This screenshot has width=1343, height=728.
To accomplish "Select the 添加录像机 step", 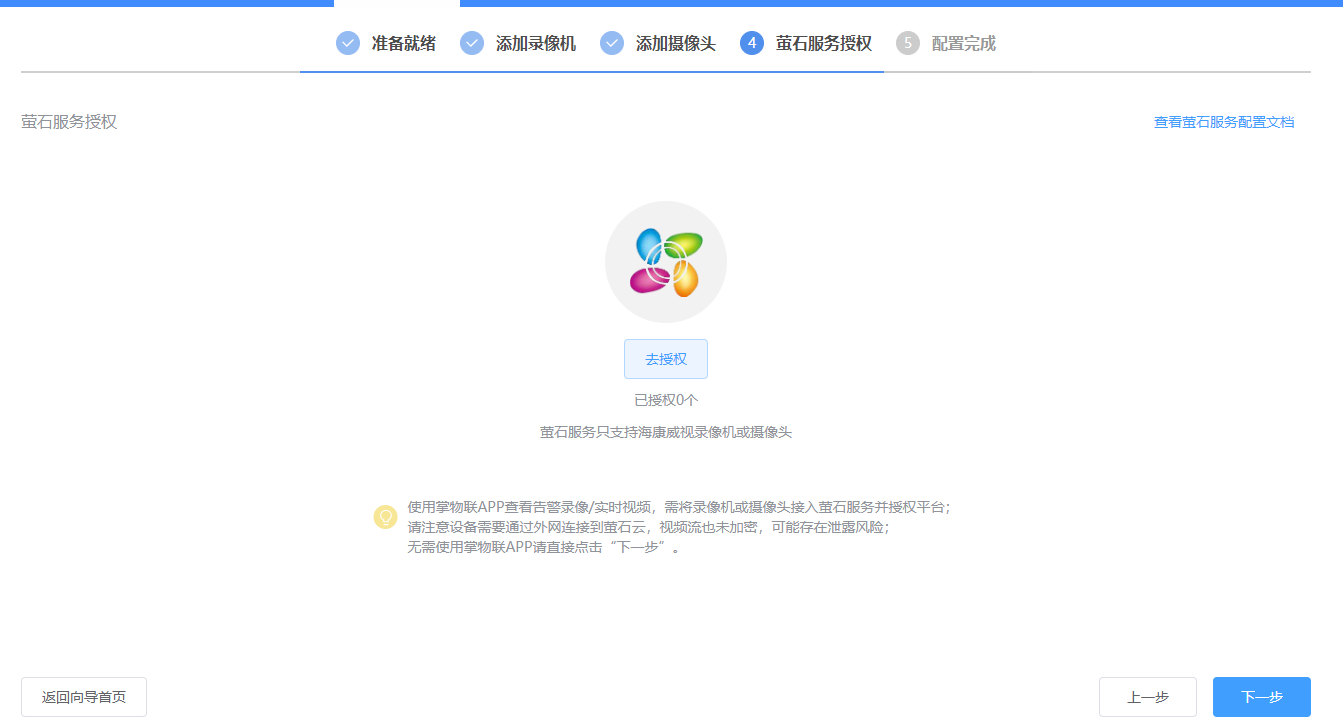I will (518, 43).
